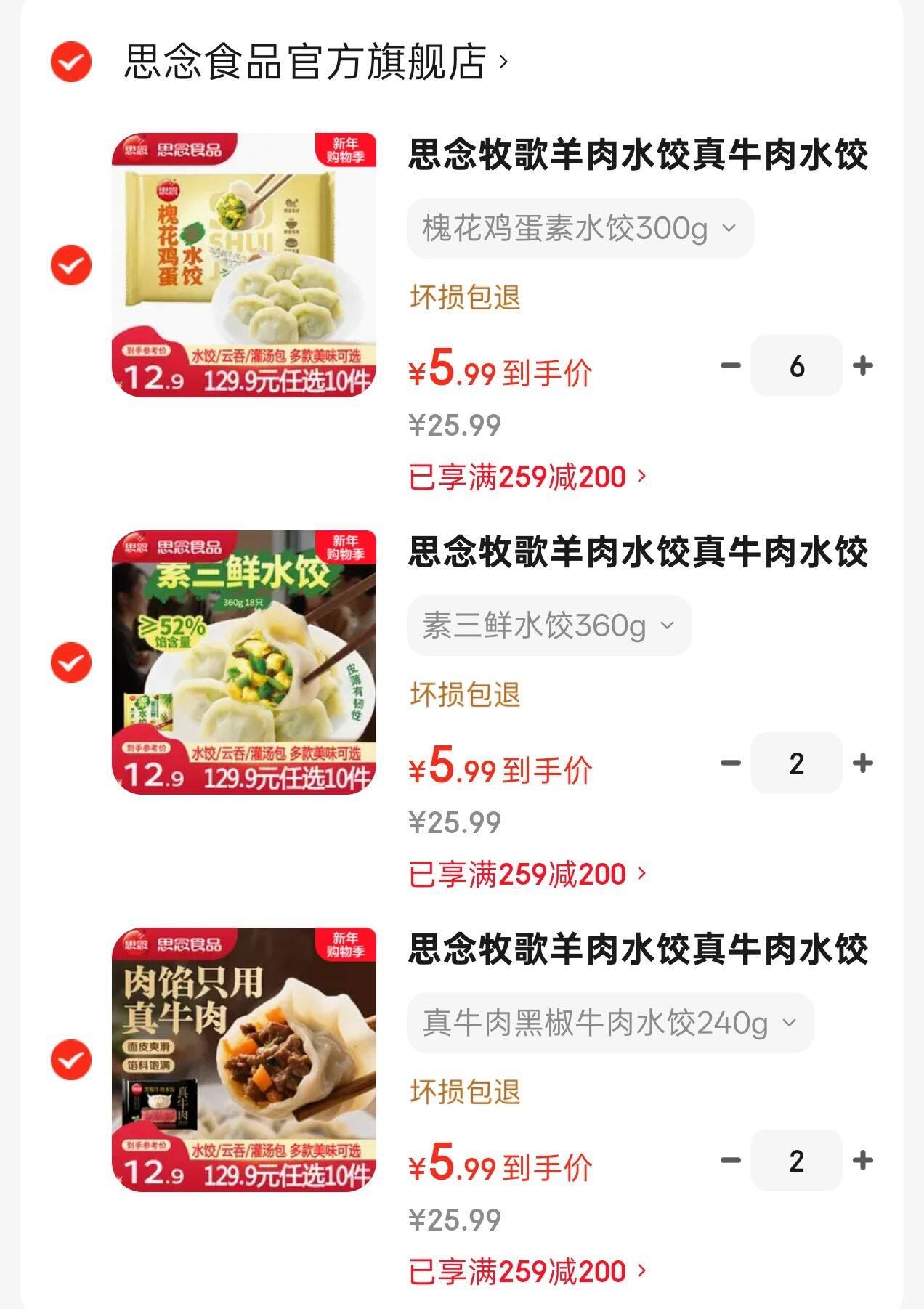Screen dimensions: 924x1309
Task: Open the 满259减200 promotion for 素三鲜水饺
Action: click(528, 874)
